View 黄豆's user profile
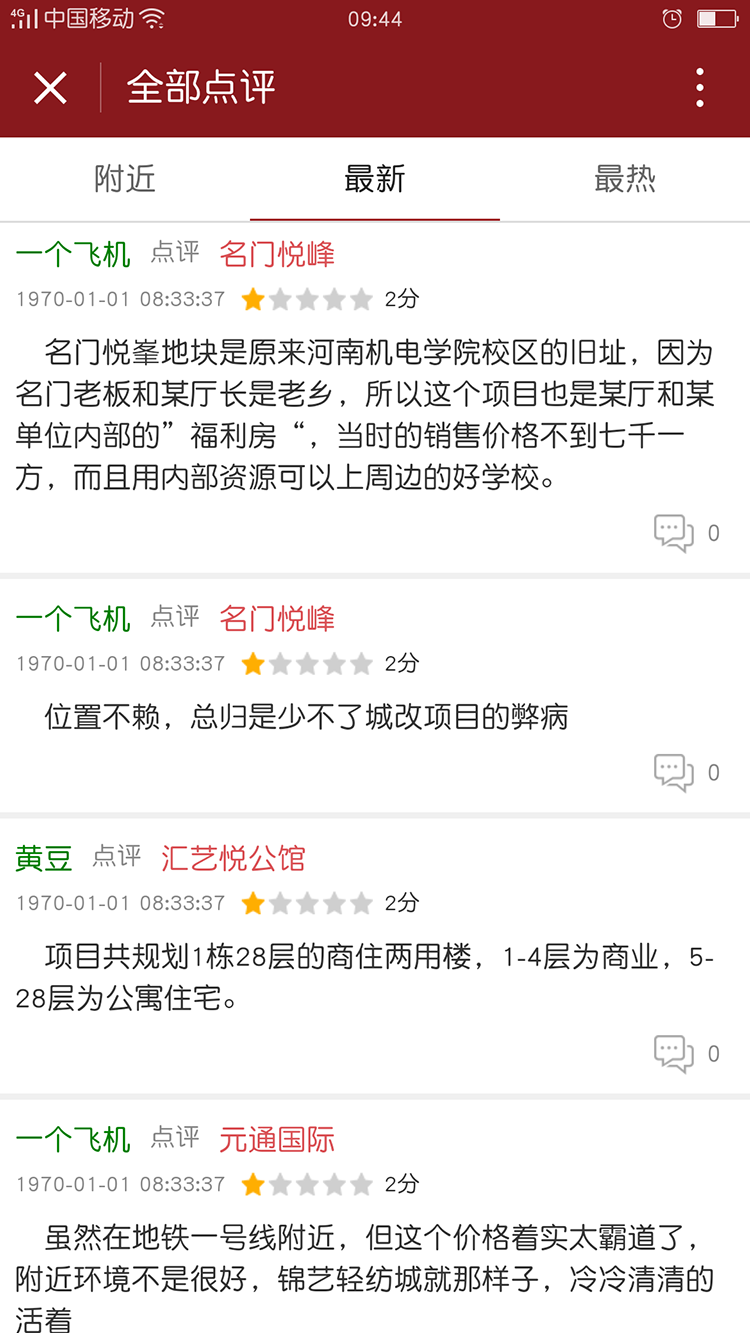The image size is (750, 1333). click(x=44, y=858)
